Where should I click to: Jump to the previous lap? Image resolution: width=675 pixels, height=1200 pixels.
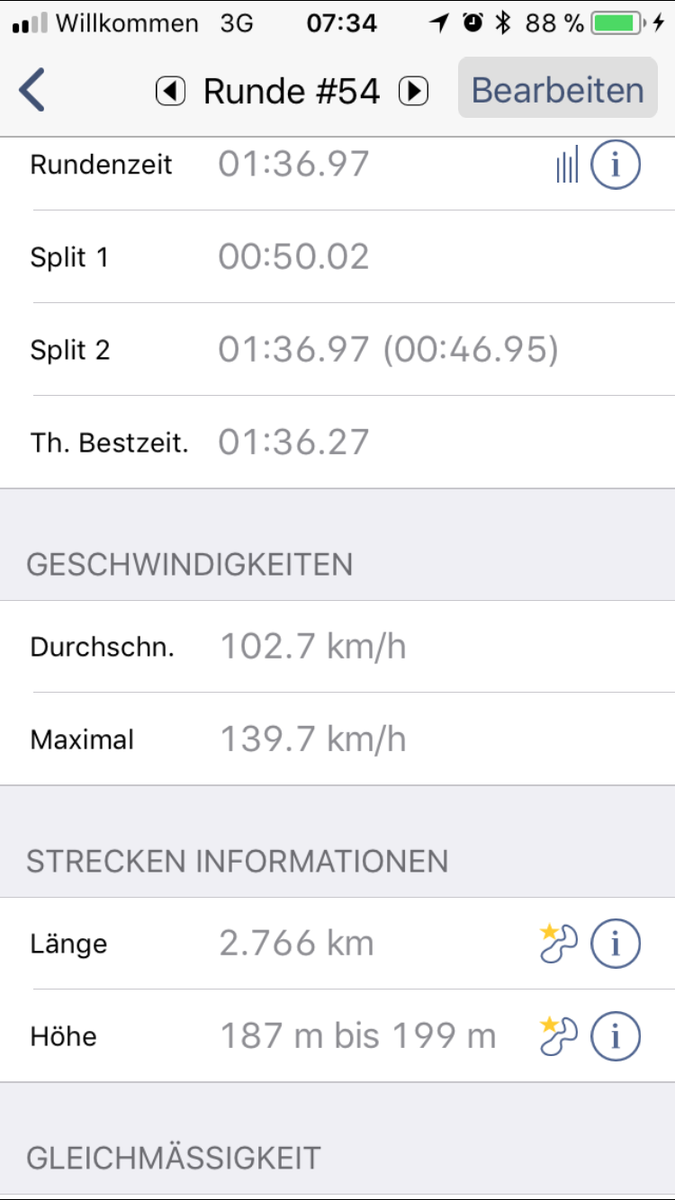(171, 92)
